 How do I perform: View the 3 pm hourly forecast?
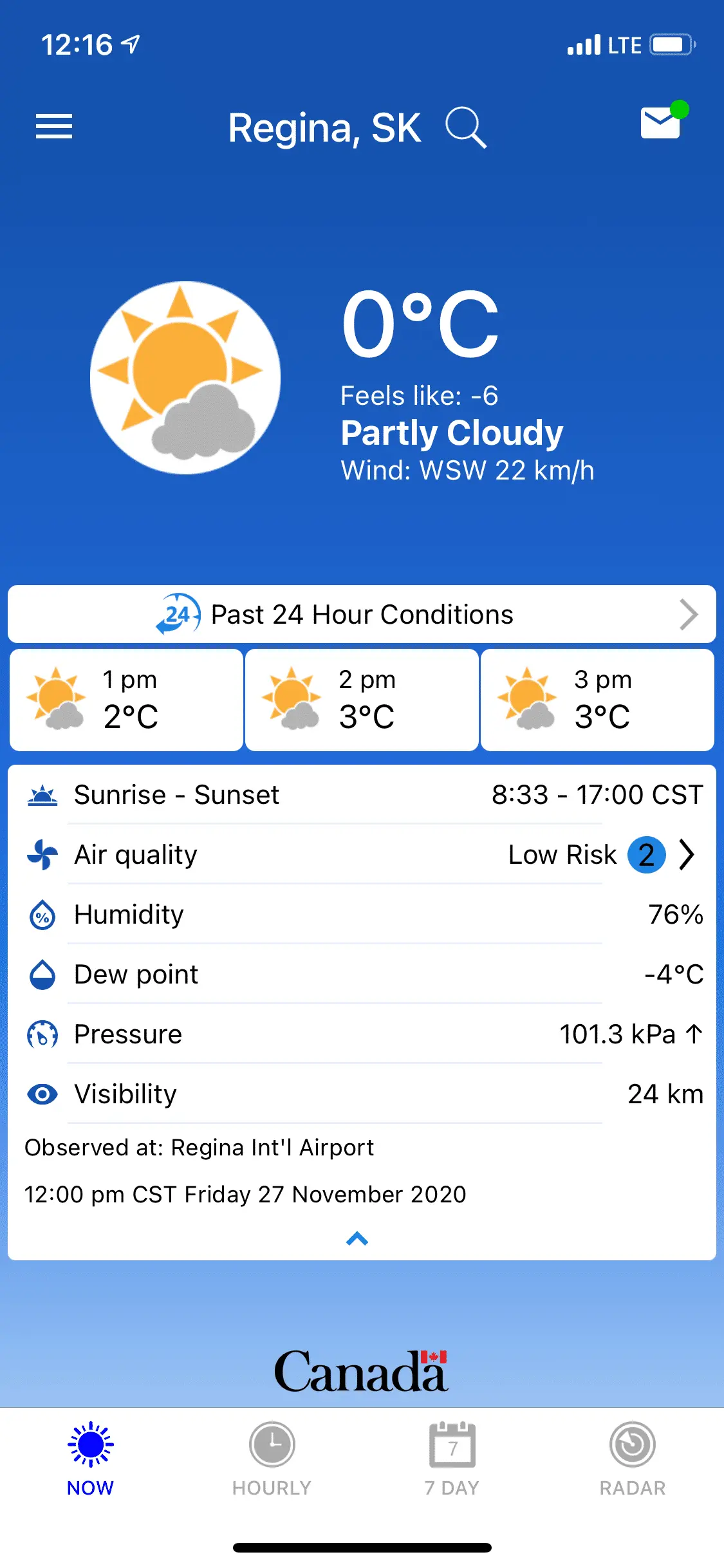(597, 700)
